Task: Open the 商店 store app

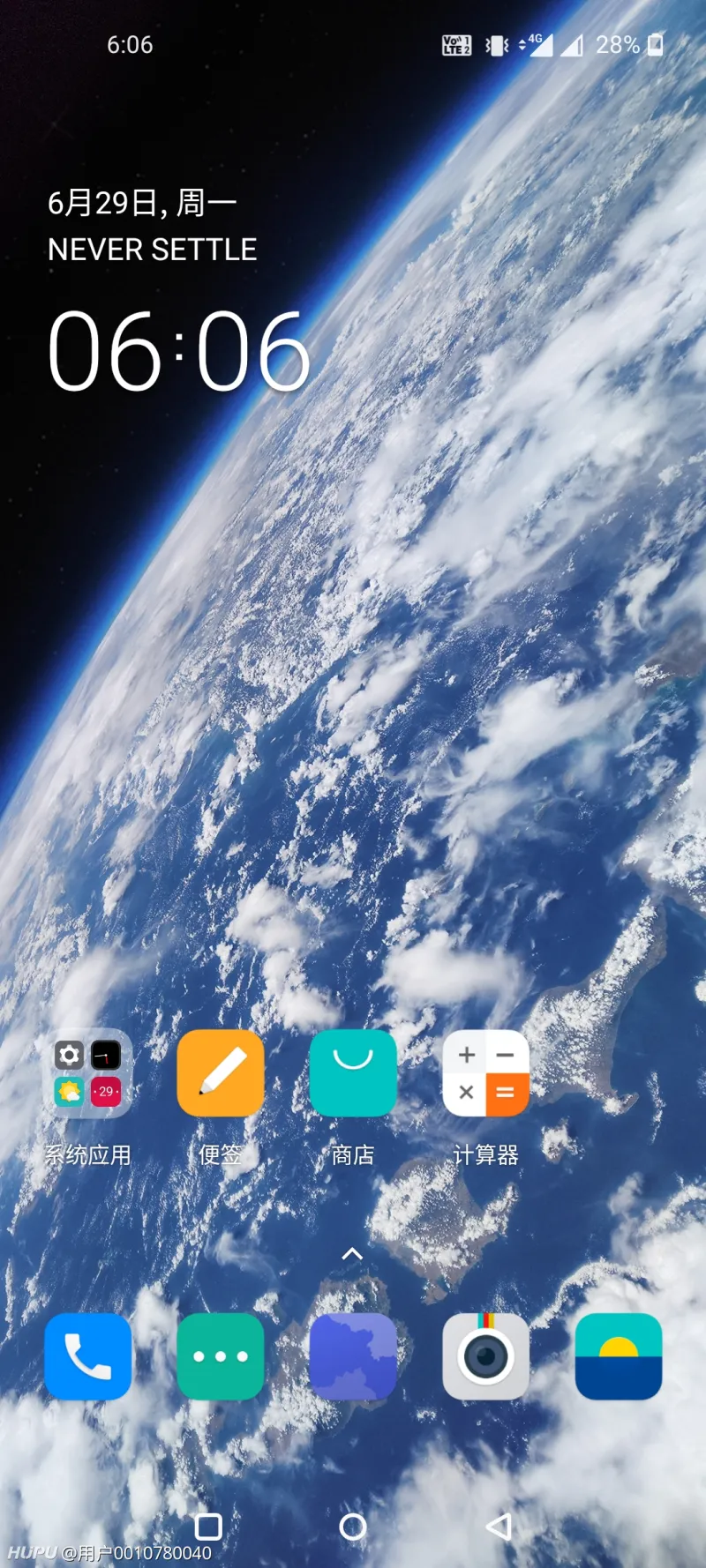Action: click(x=353, y=1073)
